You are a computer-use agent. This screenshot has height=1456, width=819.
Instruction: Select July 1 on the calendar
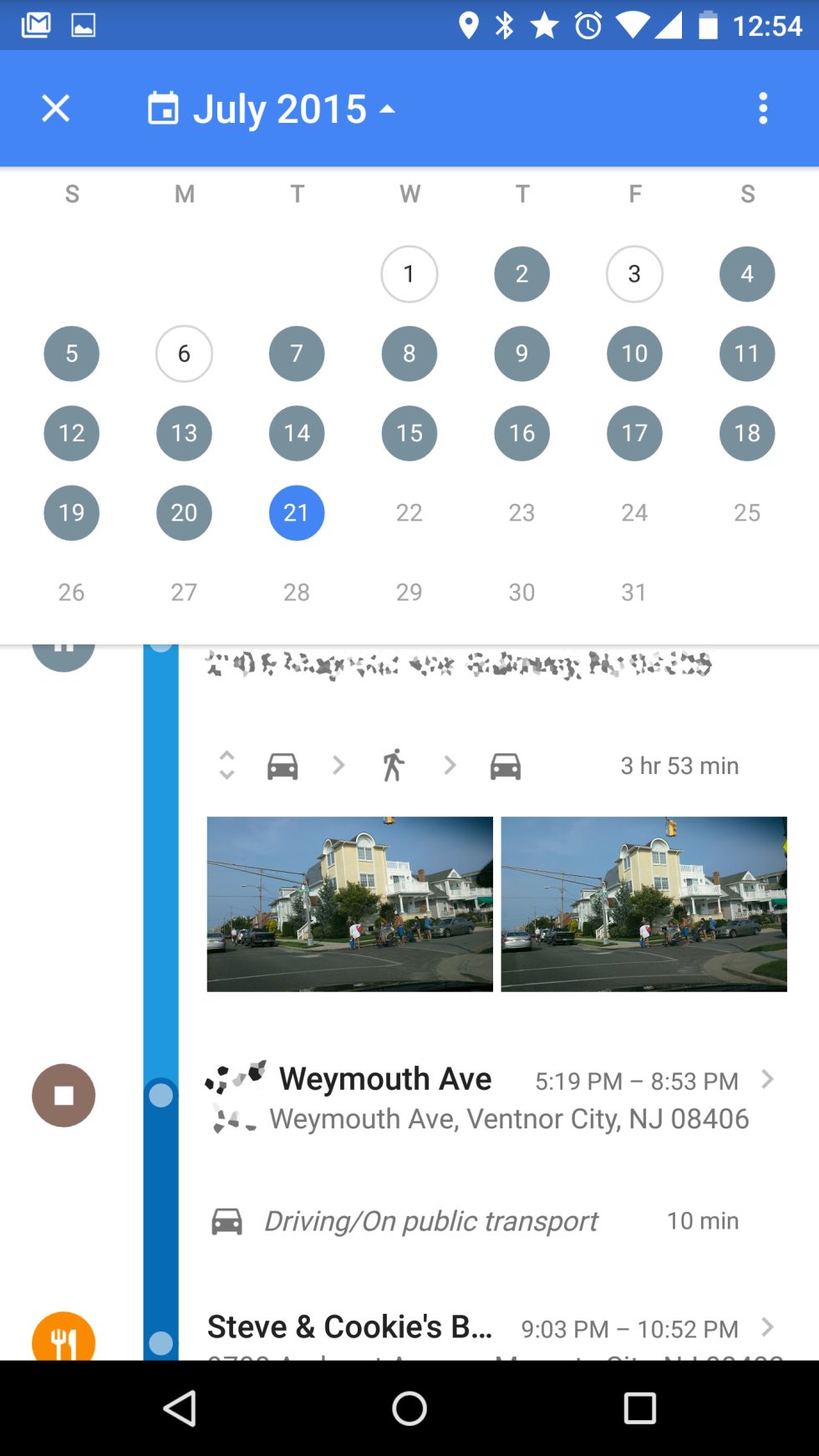(x=409, y=274)
